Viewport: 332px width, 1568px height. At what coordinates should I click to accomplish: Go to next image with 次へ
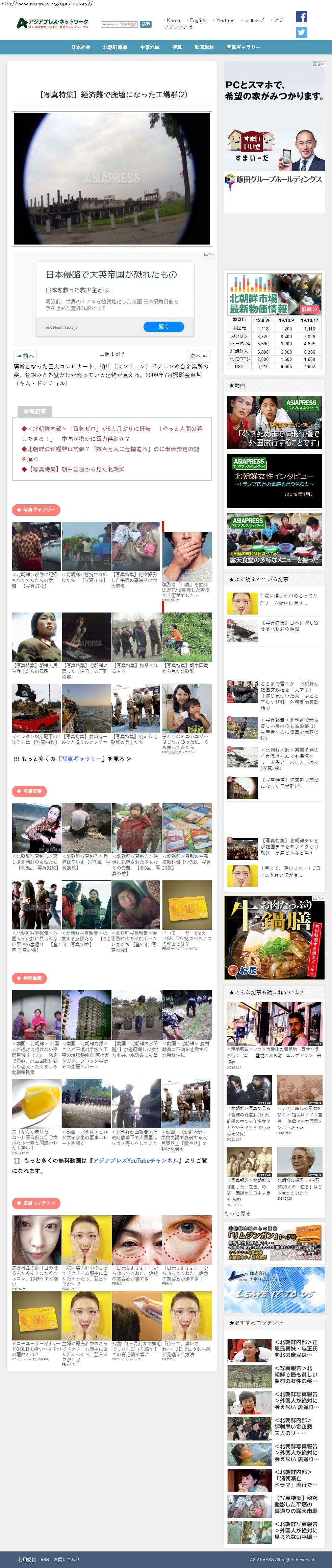click(198, 355)
